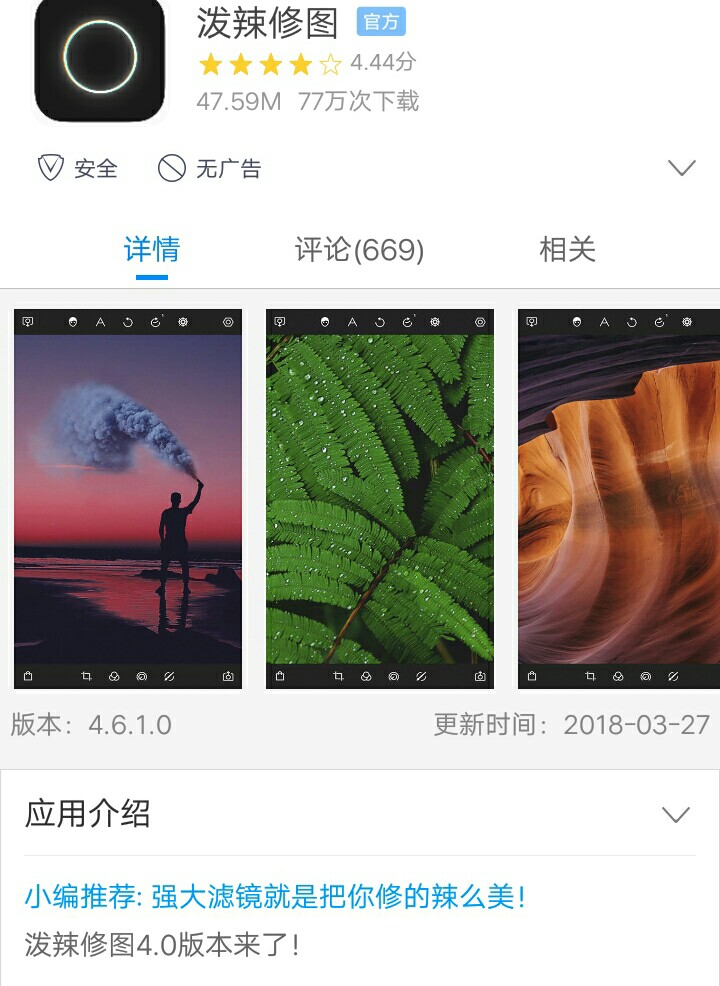Click the share icon below the smoke photo
720x986 pixels.
28,678
